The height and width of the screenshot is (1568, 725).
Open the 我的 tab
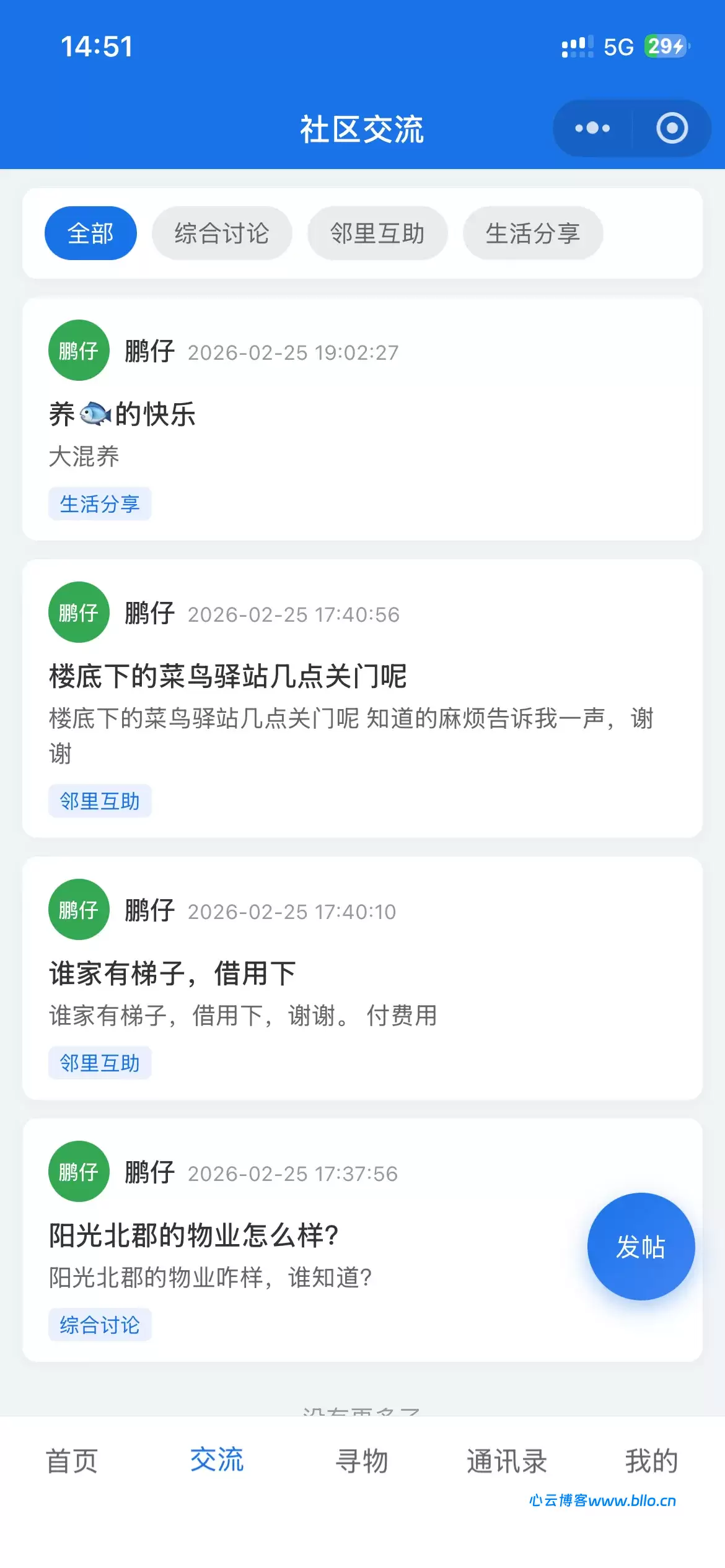click(x=651, y=1461)
